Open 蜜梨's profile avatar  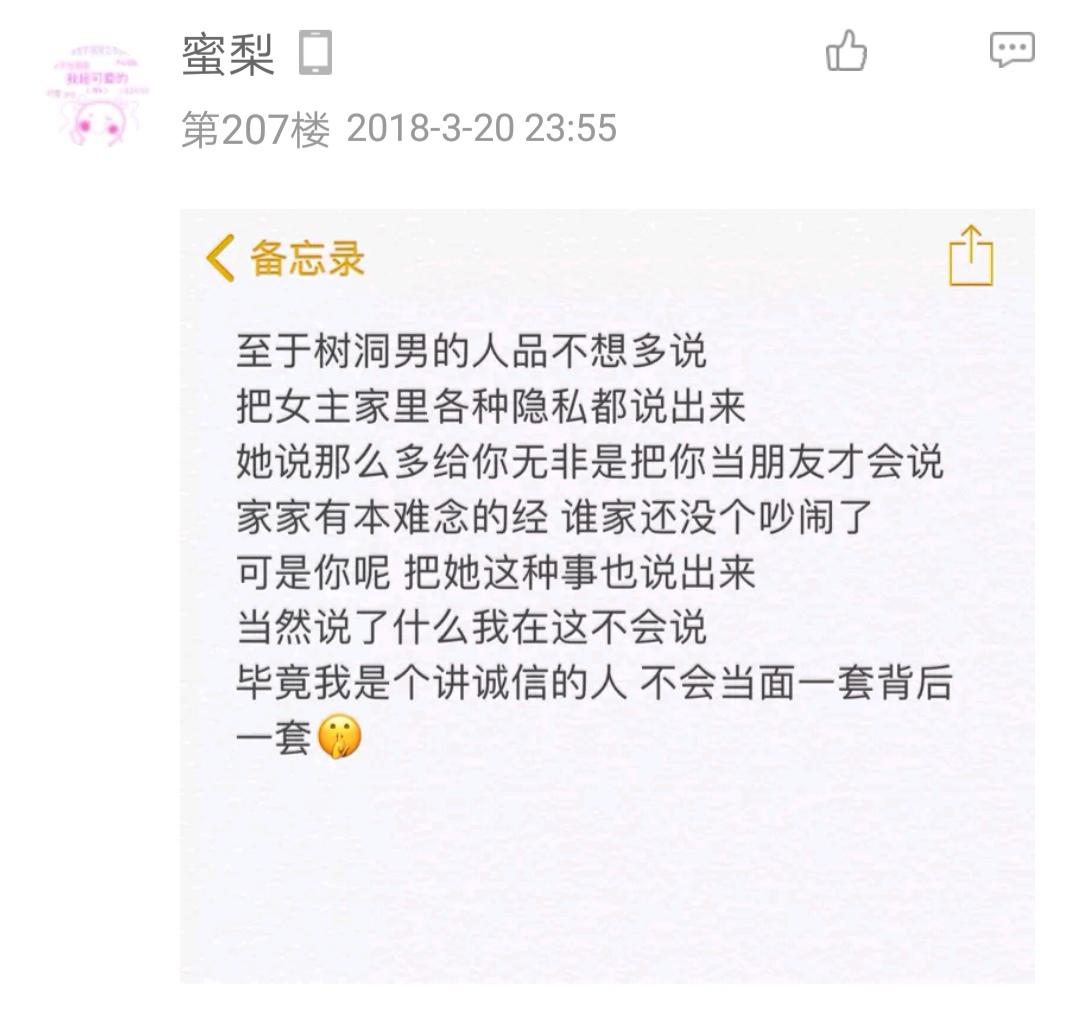point(97,95)
